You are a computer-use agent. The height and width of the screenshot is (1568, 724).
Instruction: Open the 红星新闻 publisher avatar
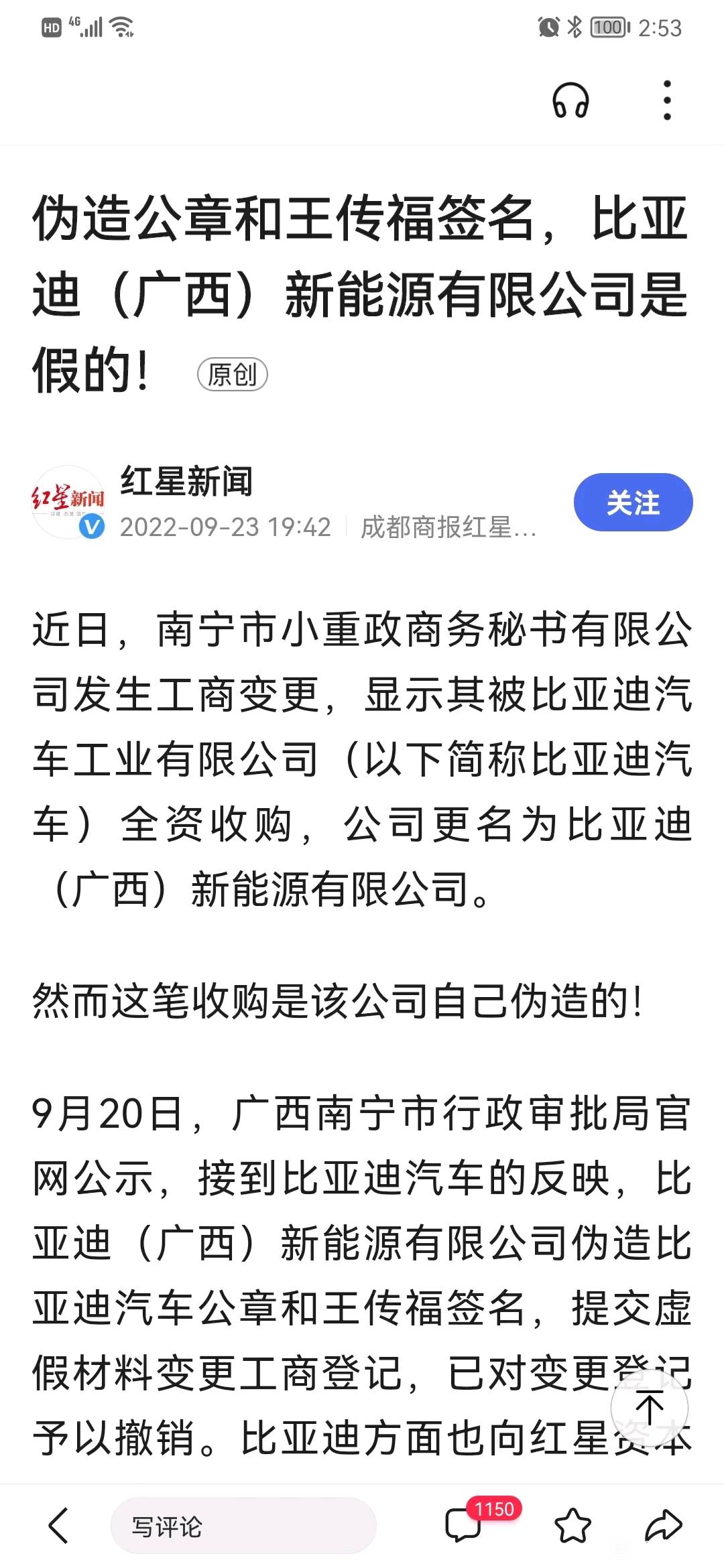[68, 502]
